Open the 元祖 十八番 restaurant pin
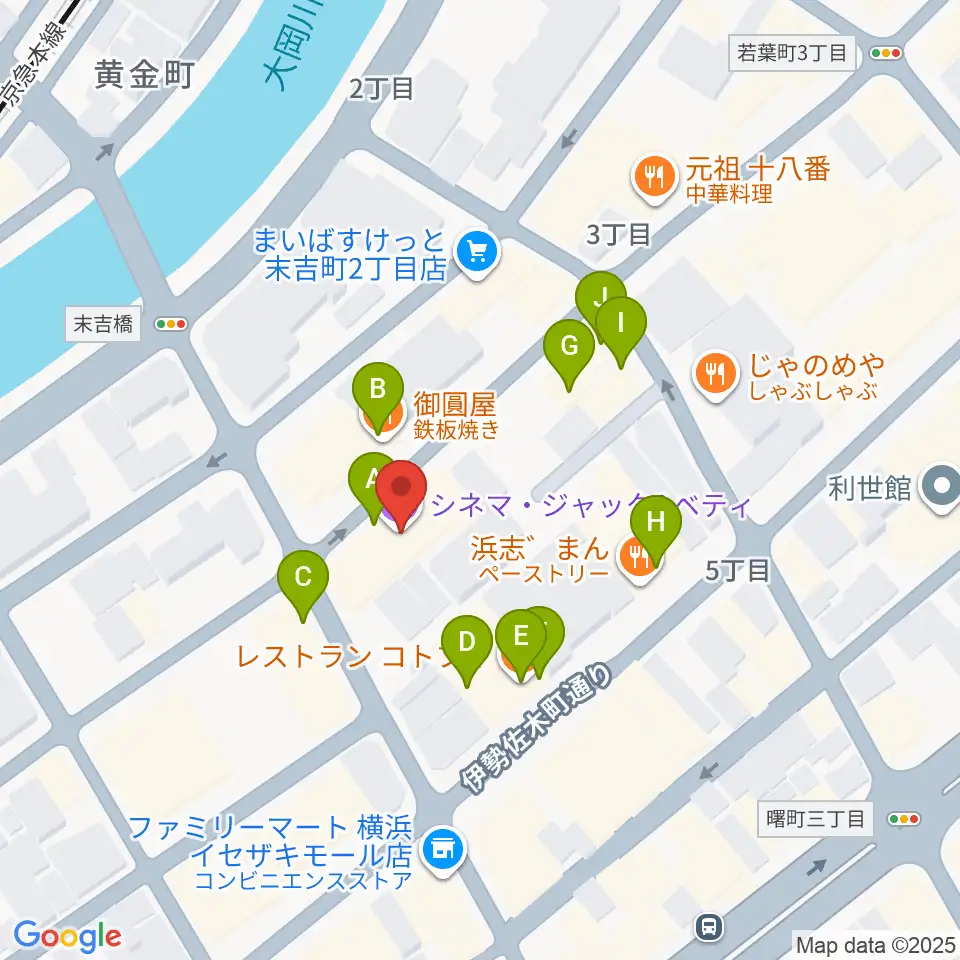The image size is (960, 960). point(654,178)
